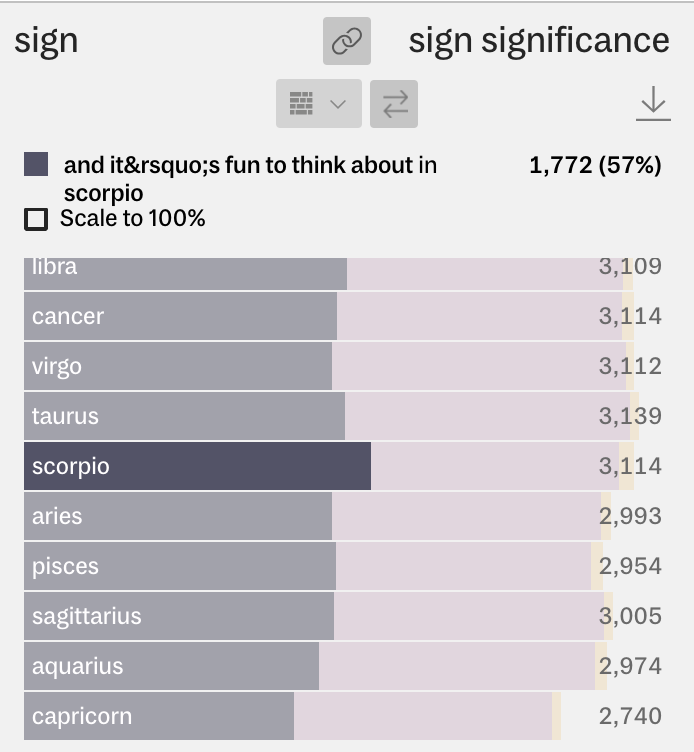Open the chart type dropdown

[x=318, y=104]
